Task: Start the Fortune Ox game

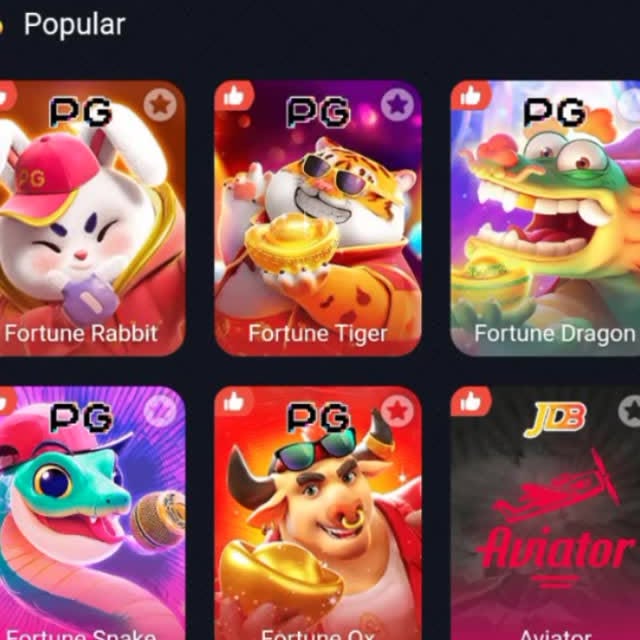Action: click(318, 520)
